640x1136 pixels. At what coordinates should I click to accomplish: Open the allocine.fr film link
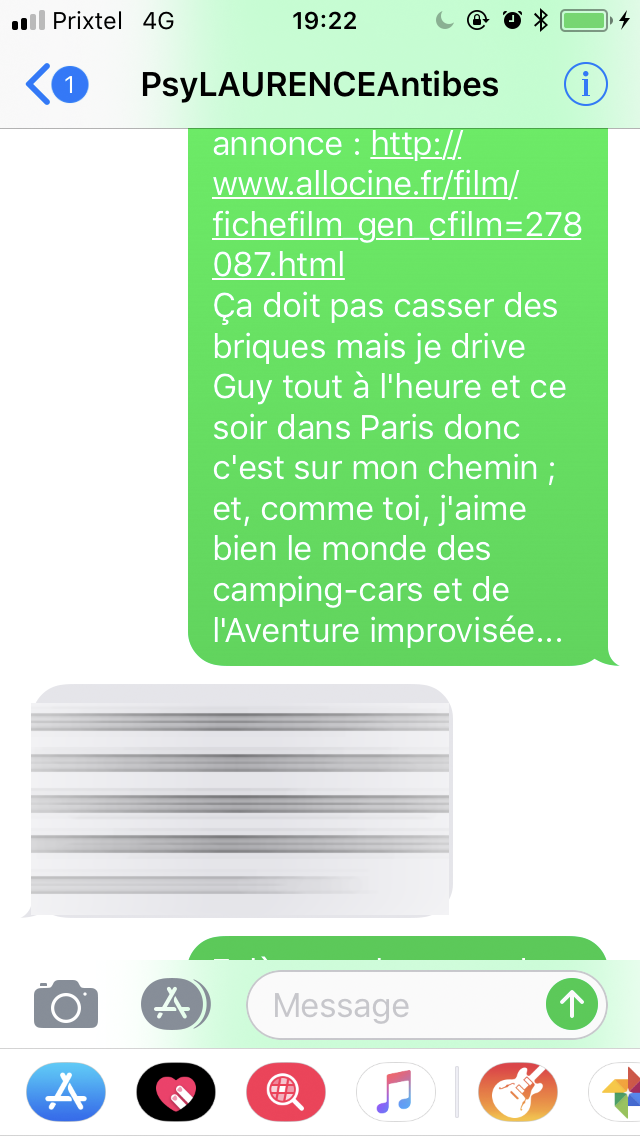pos(396,205)
